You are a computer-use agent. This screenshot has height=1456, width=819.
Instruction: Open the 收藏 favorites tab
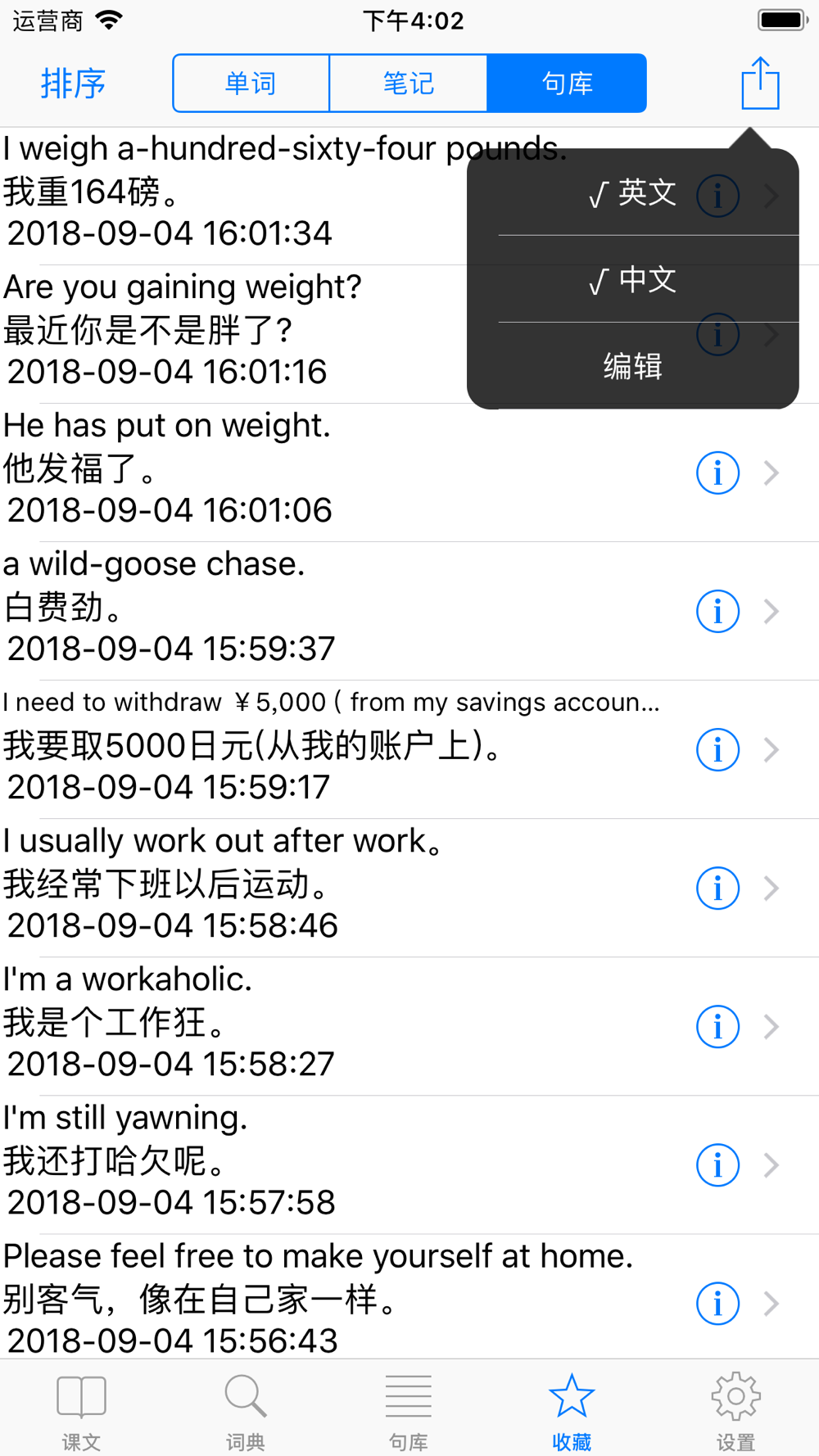coord(571,1411)
